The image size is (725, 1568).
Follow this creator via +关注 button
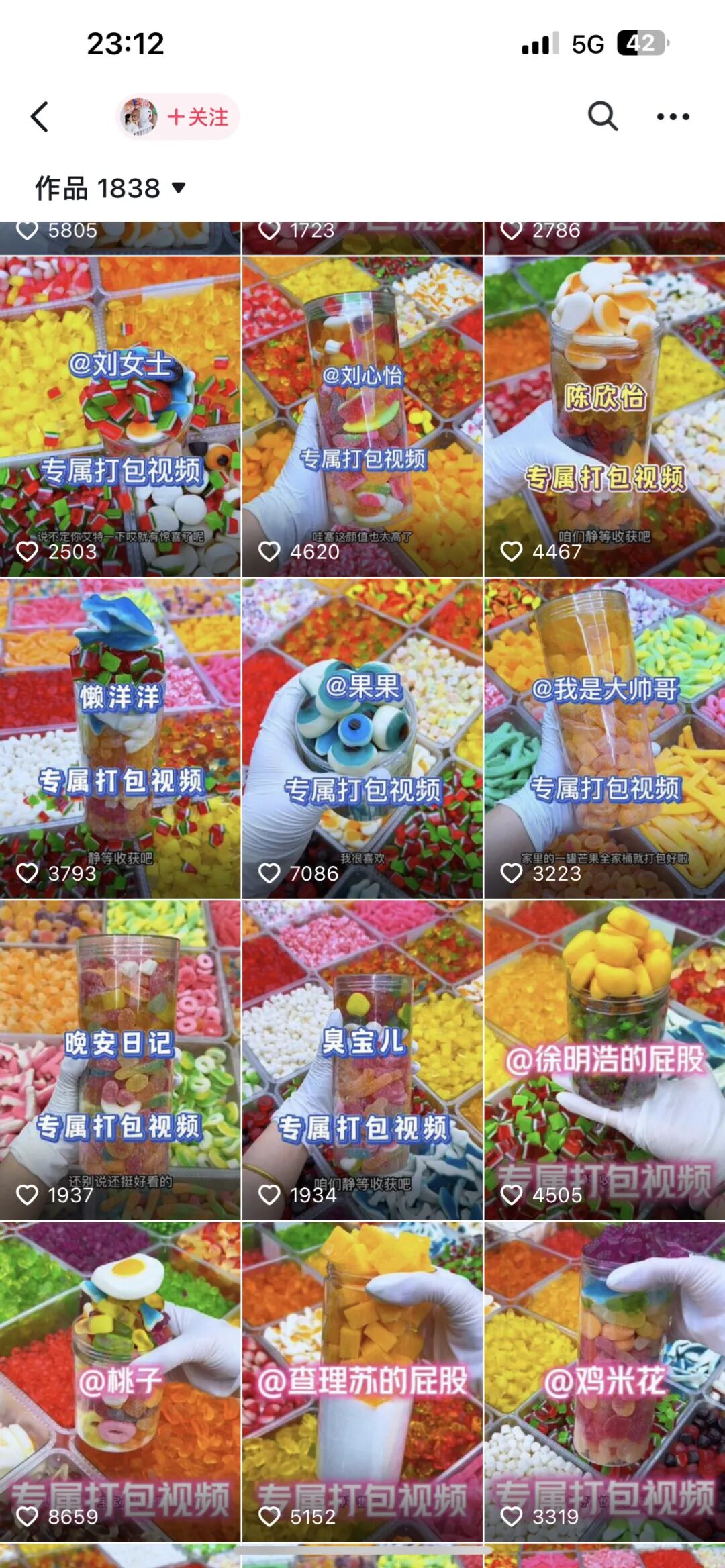tap(199, 117)
